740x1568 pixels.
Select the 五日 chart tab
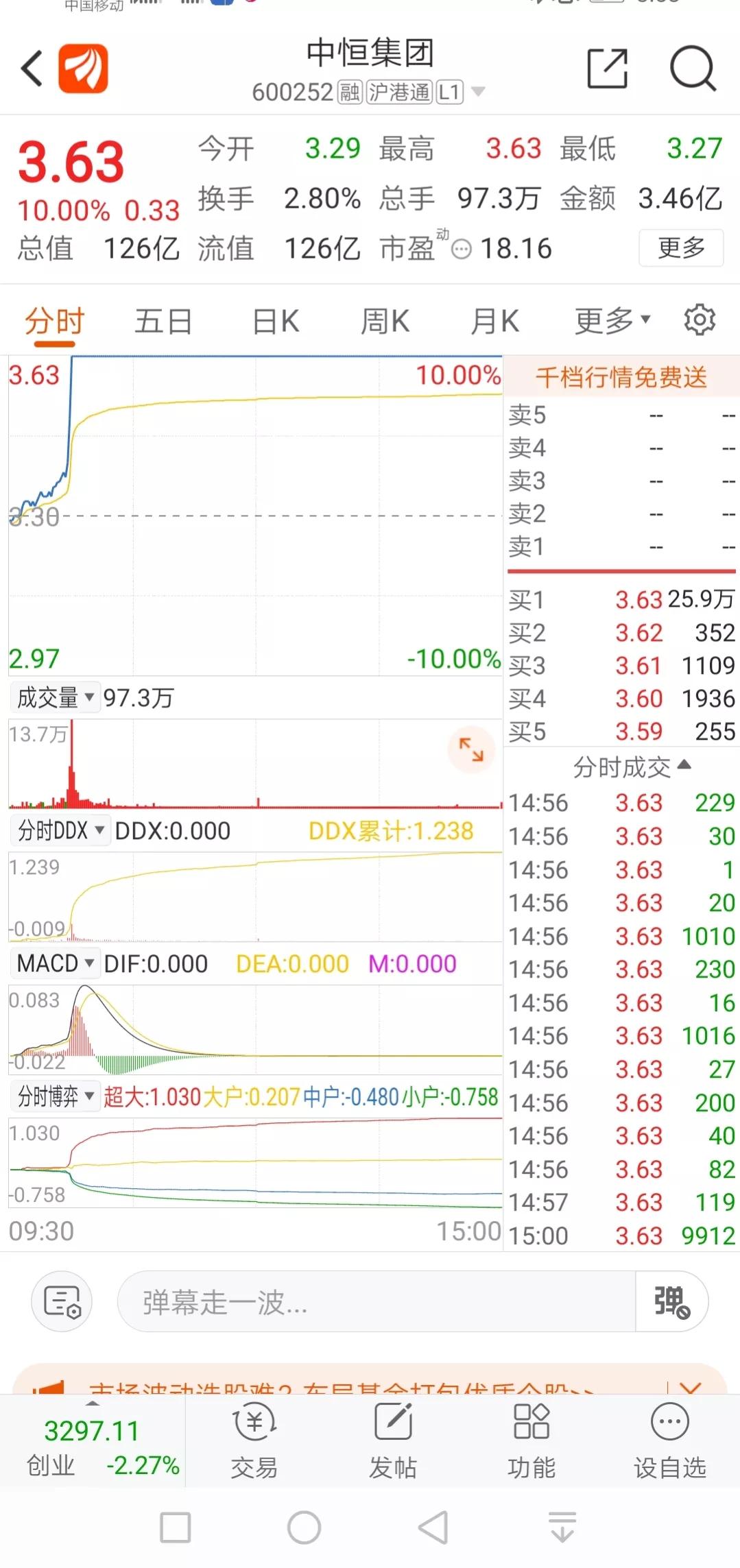pos(163,319)
